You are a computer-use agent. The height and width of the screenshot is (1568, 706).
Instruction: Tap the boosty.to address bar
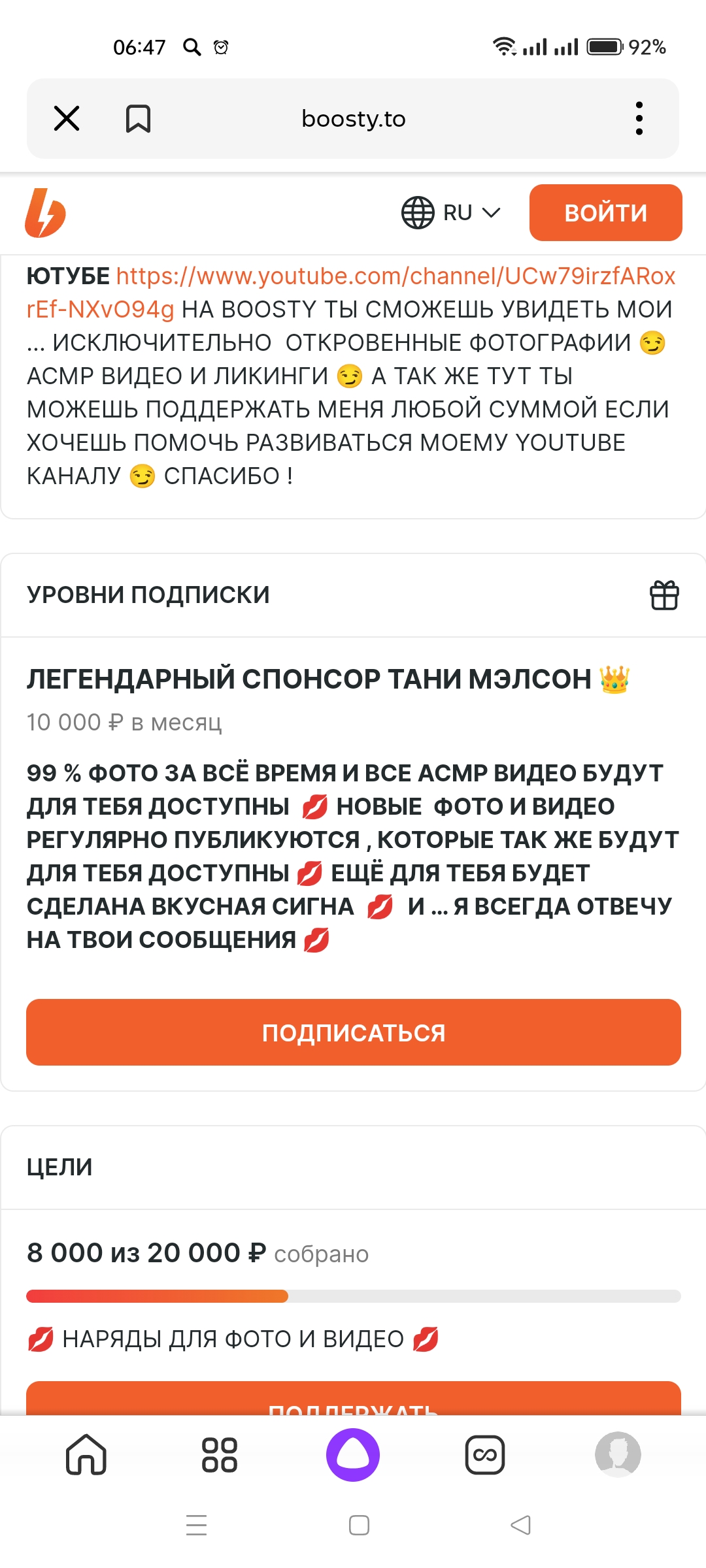[x=353, y=119]
